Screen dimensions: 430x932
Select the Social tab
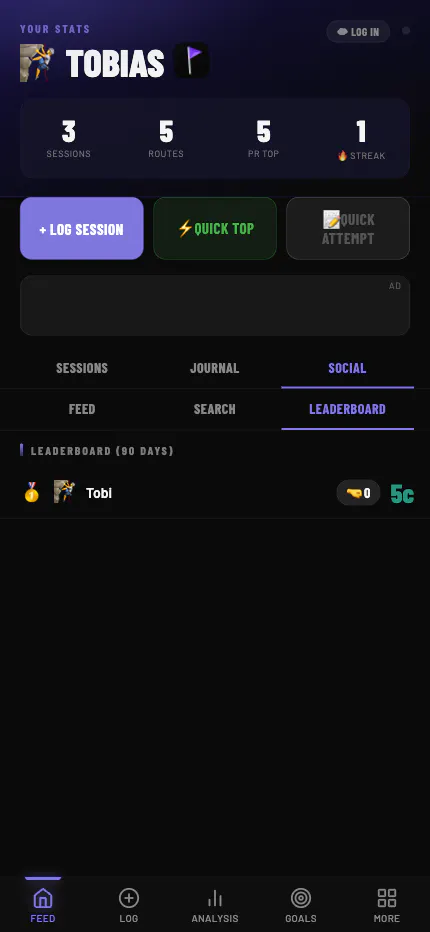(x=347, y=368)
